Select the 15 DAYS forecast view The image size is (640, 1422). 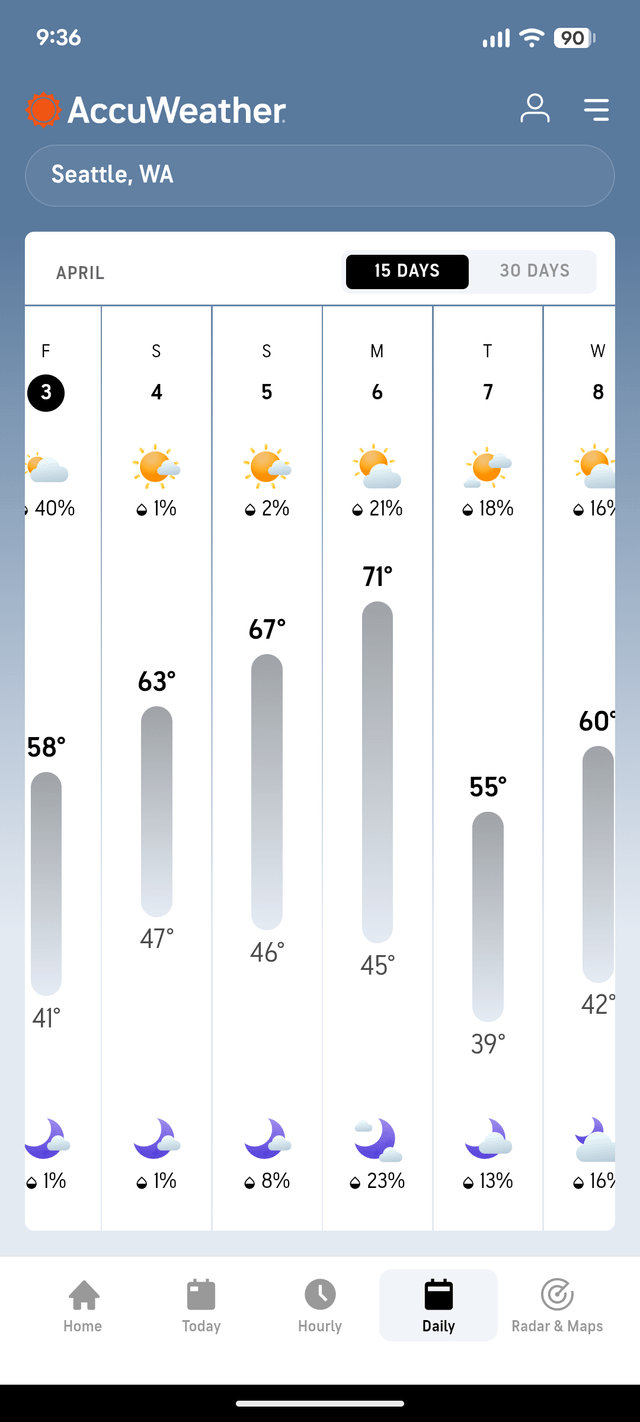point(407,271)
